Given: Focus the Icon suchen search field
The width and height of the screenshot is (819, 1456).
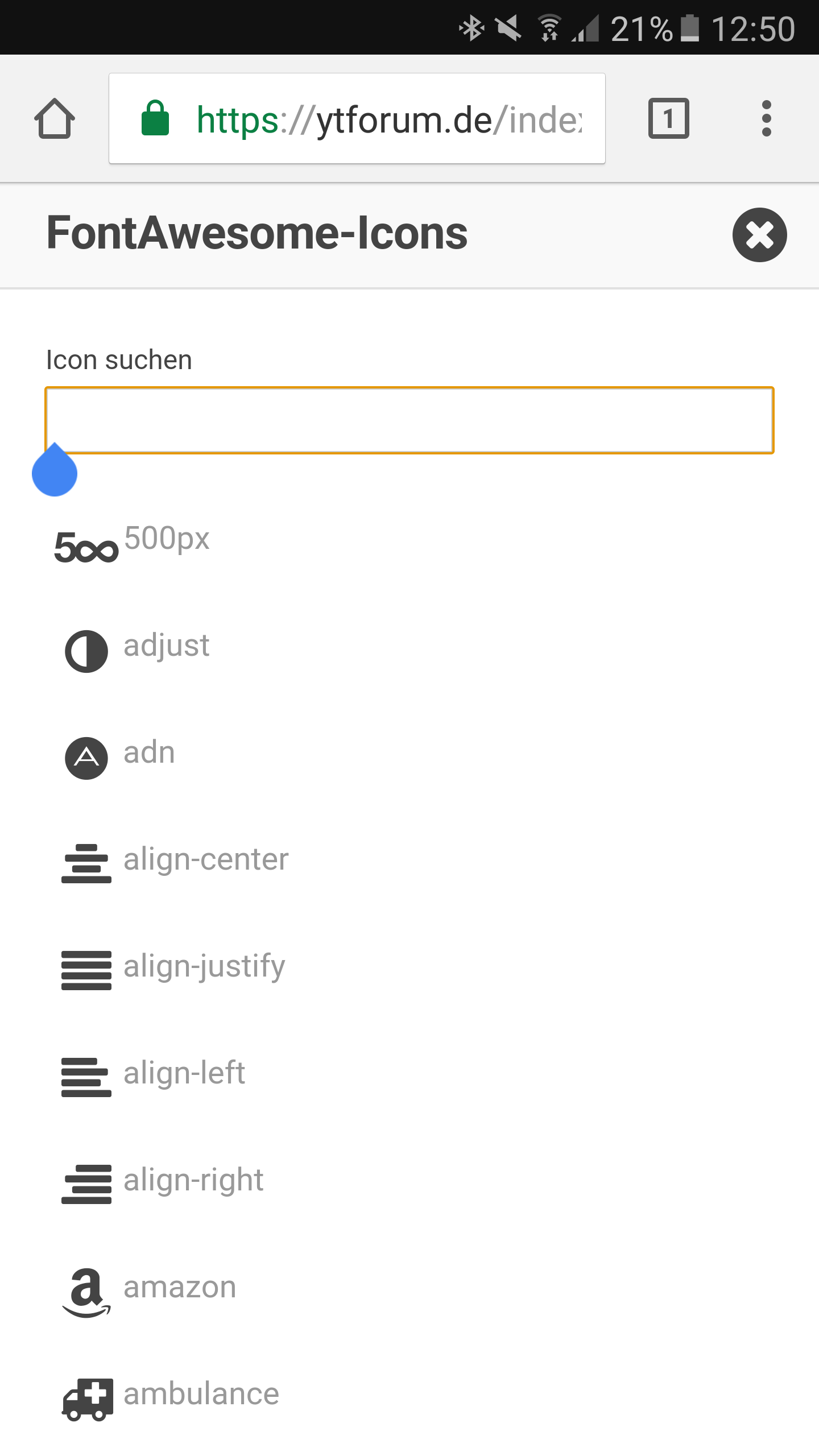Looking at the screenshot, I should point(409,420).
